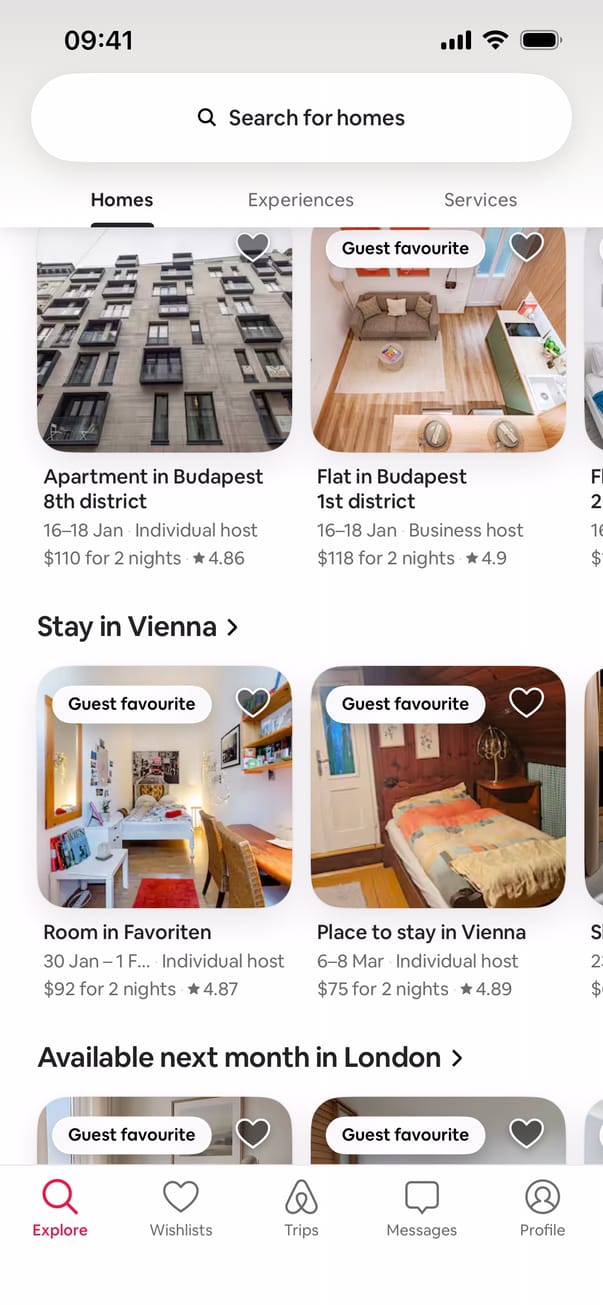Heart the Room in Favoriten listing

click(x=253, y=702)
